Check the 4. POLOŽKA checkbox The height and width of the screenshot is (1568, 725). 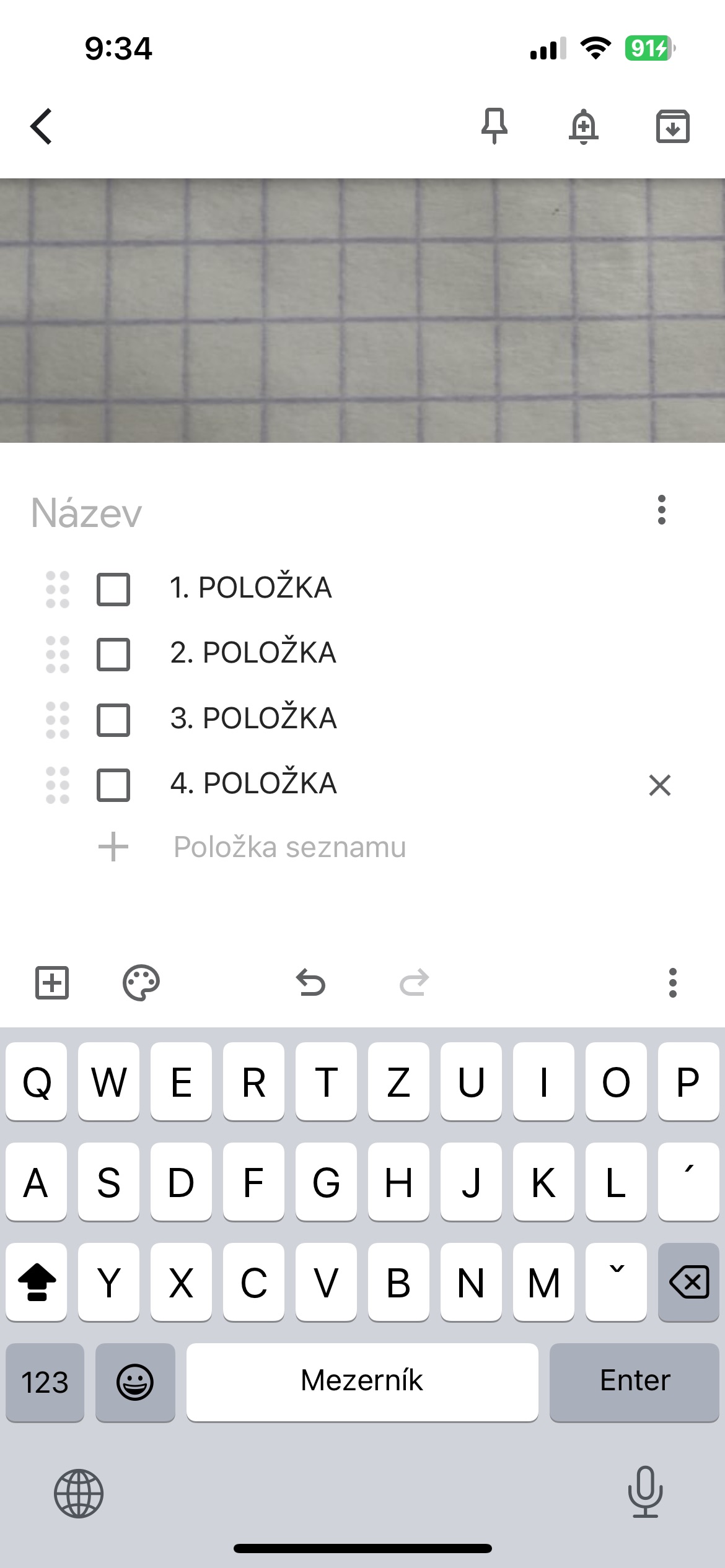point(113,785)
